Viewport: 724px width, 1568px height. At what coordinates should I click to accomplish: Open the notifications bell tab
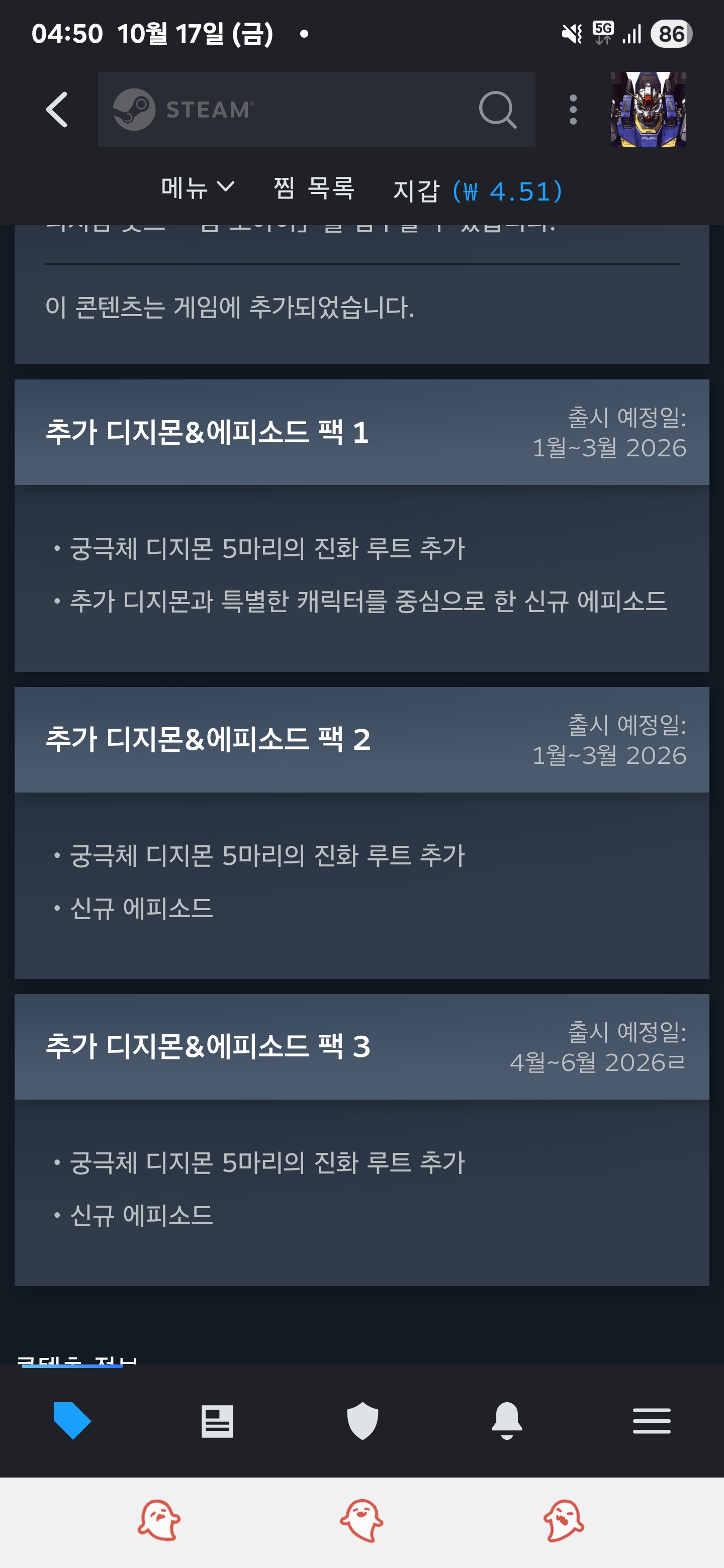(x=507, y=1421)
